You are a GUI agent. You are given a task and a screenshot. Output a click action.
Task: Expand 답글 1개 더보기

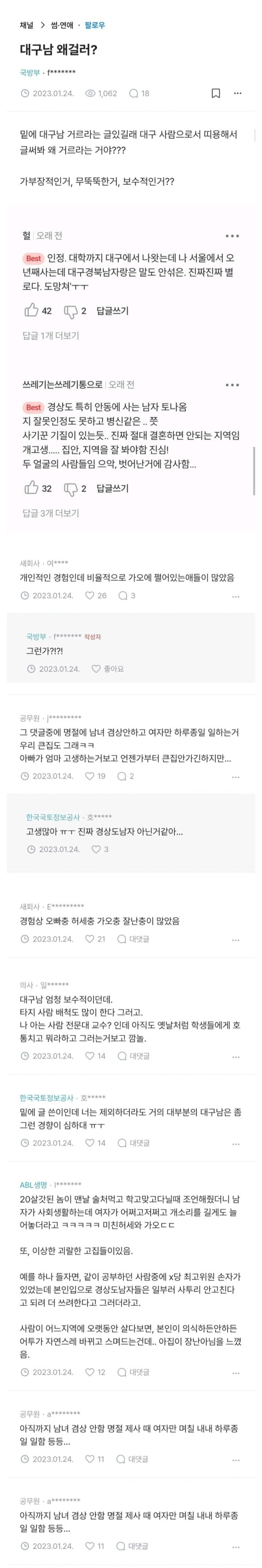point(51,335)
